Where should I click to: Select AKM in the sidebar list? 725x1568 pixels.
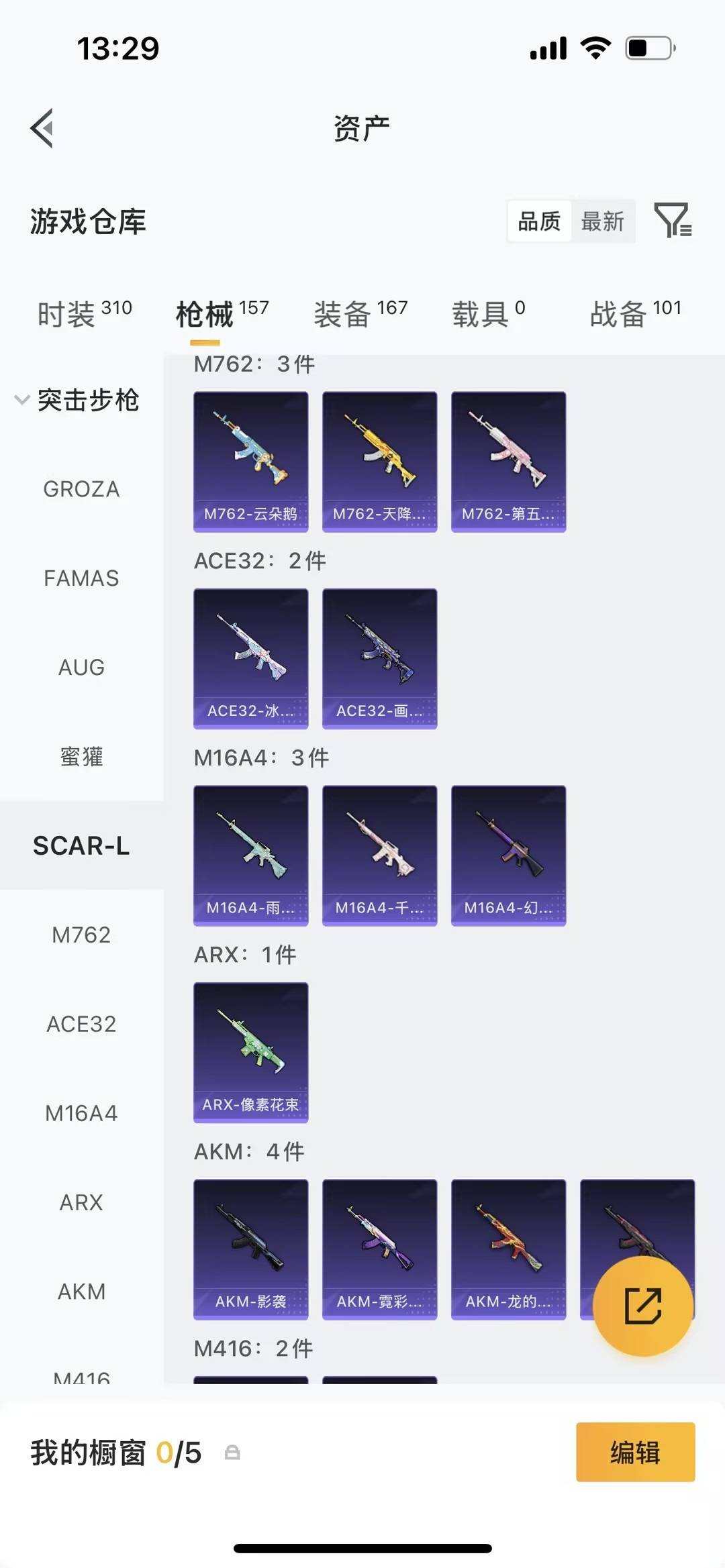click(x=81, y=1292)
